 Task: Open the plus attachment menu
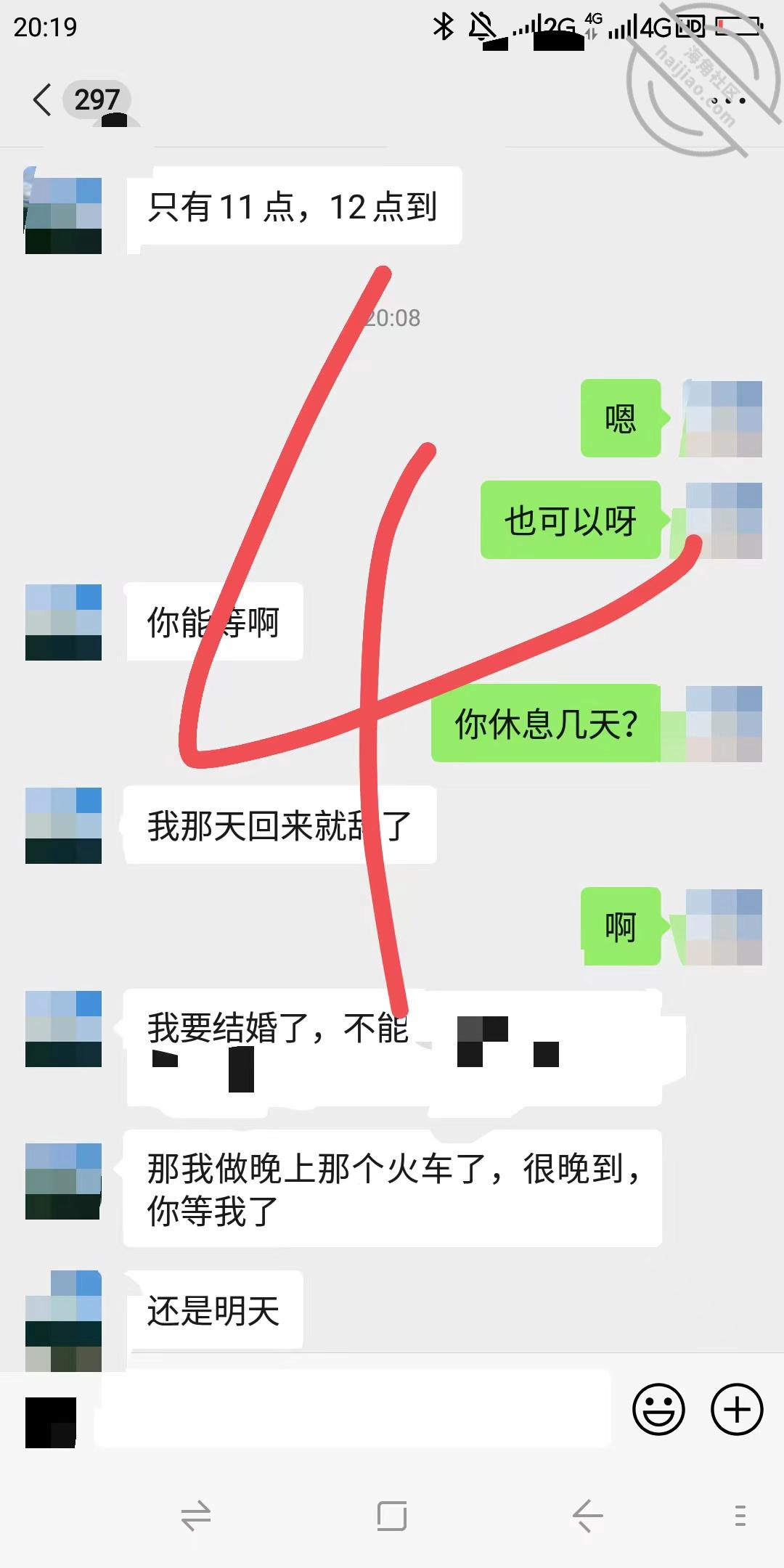pyautogui.click(x=737, y=1410)
